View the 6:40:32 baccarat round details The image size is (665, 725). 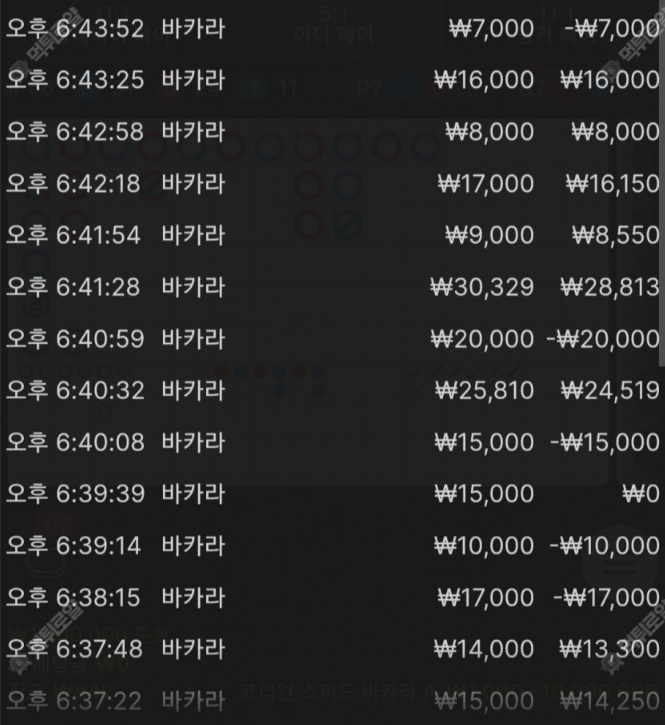[332, 391]
